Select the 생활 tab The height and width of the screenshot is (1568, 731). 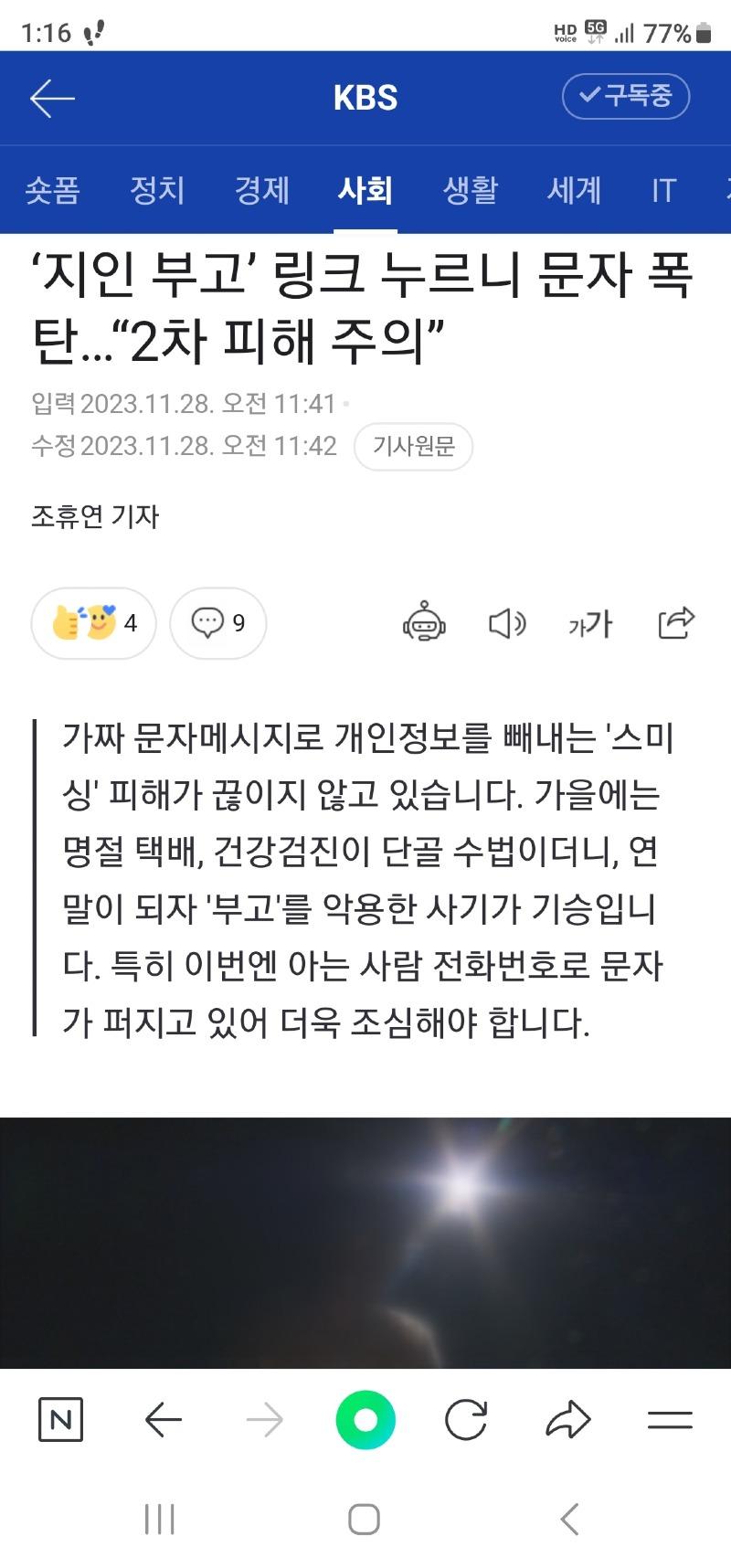pyautogui.click(x=471, y=190)
